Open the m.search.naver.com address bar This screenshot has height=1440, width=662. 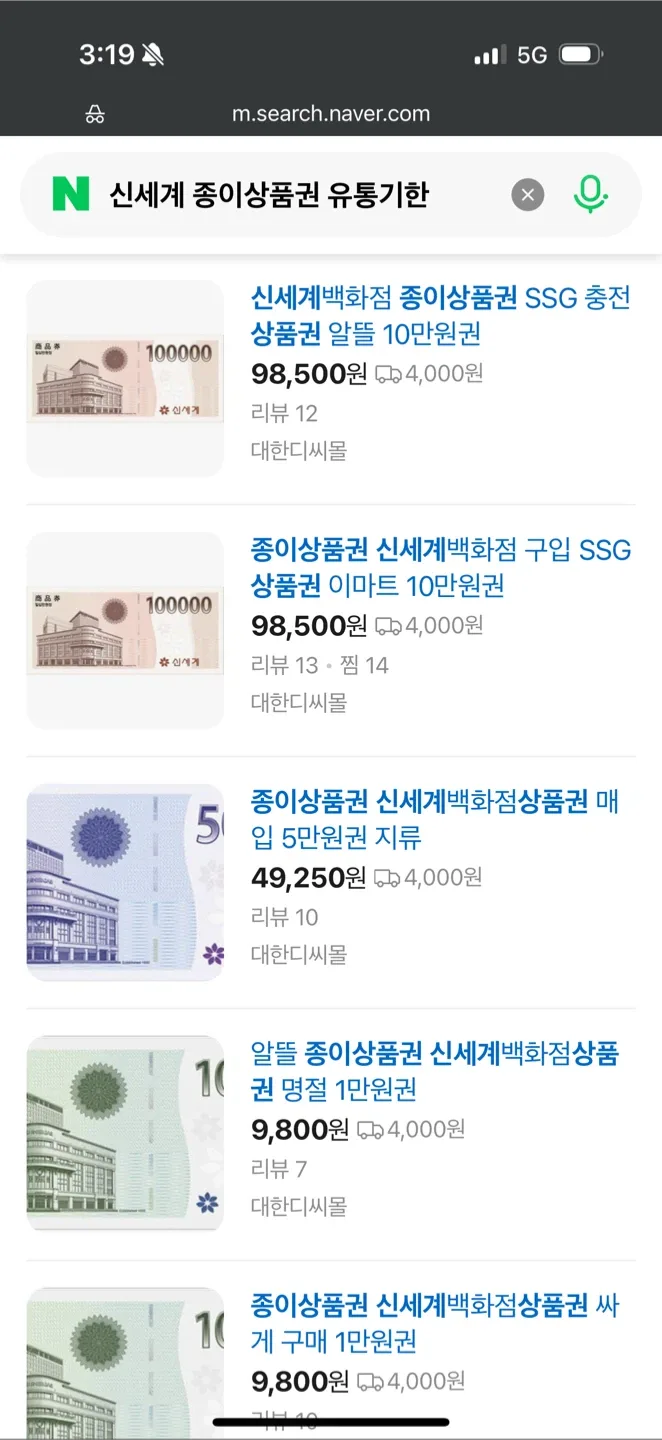pyautogui.click(x=330, y=114)
